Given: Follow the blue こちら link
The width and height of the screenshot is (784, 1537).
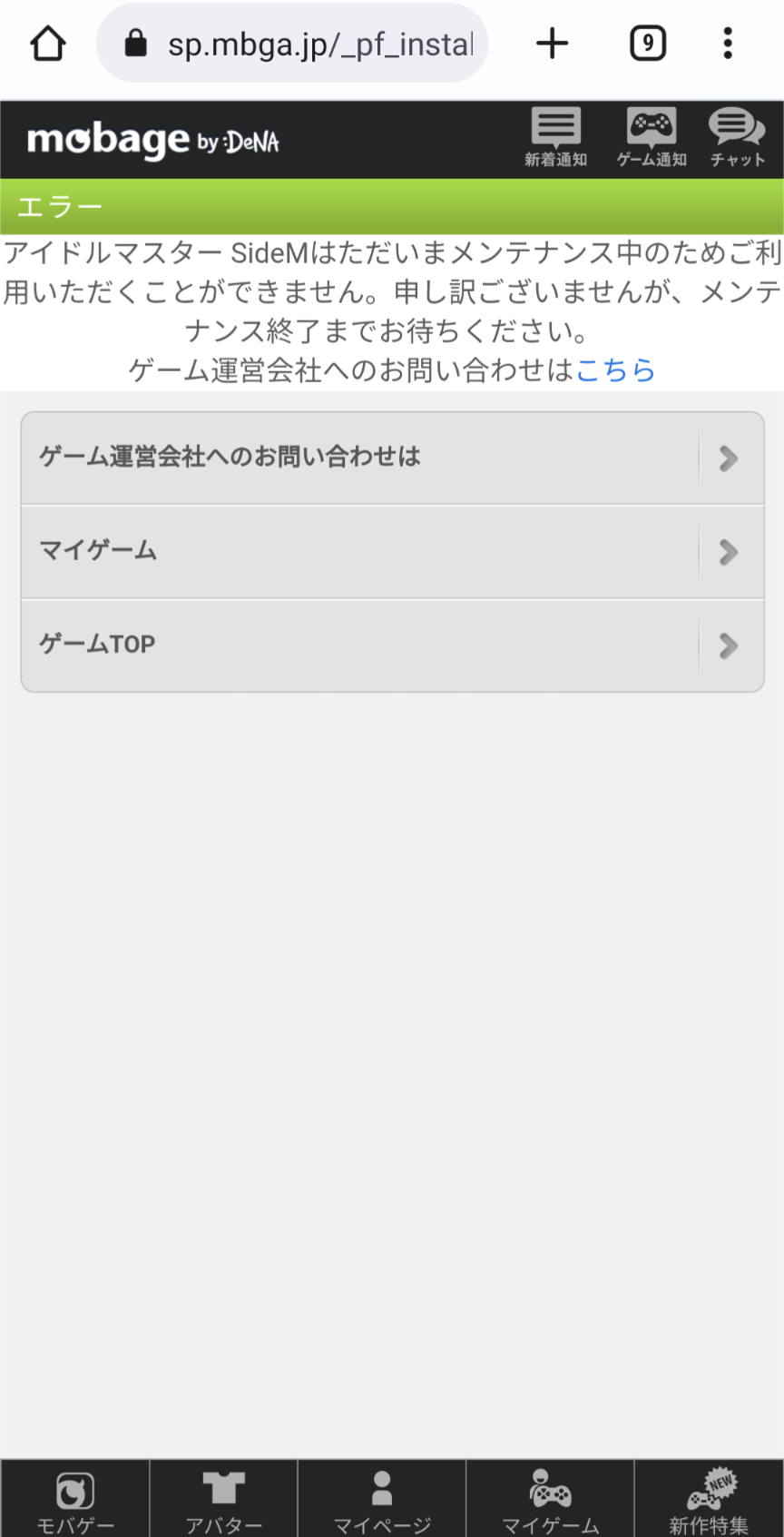Looking at the screenshot, I should tap(615, 369).
